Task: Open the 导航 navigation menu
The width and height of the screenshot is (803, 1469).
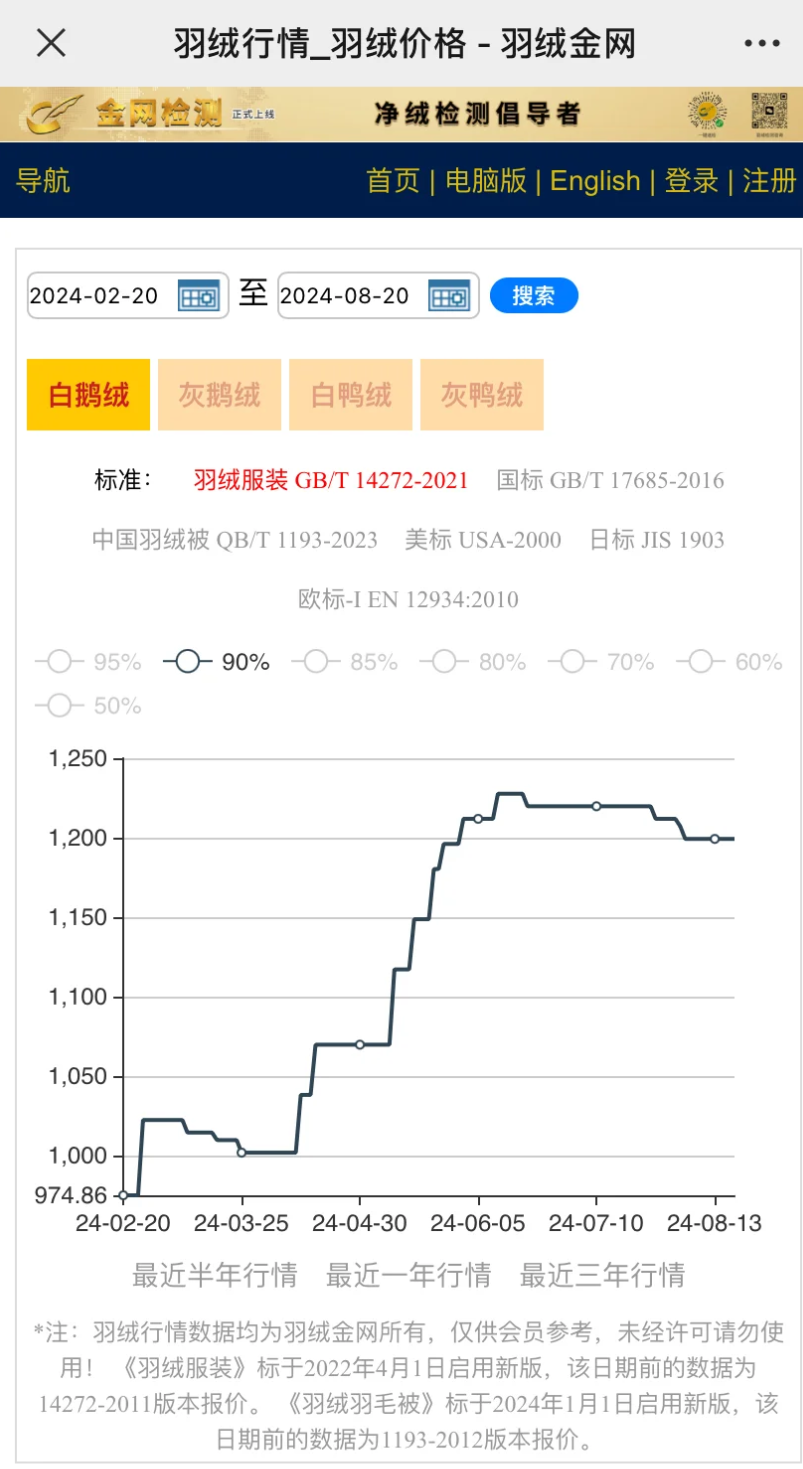Action: pos(43,181)
